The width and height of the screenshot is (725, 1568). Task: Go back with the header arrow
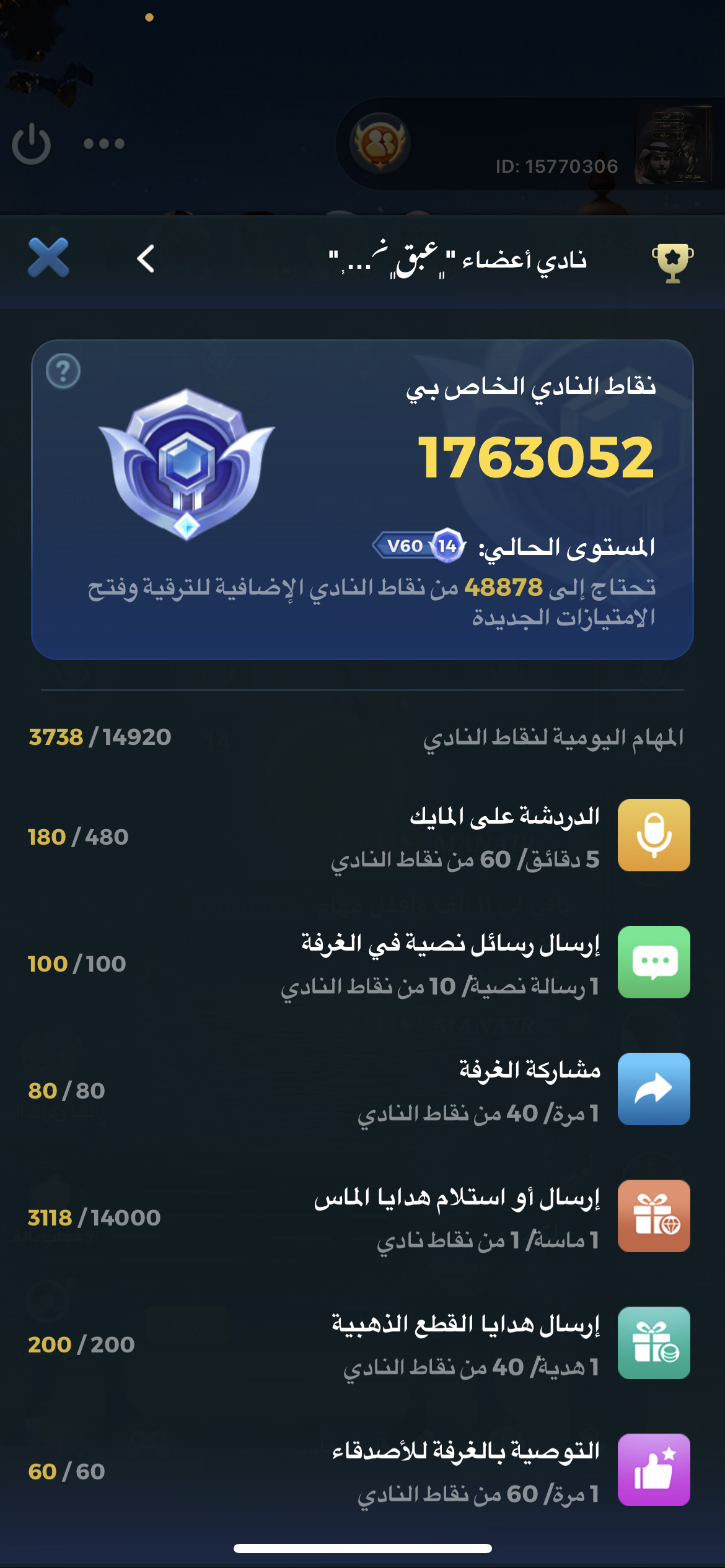(x=146, y=259)
